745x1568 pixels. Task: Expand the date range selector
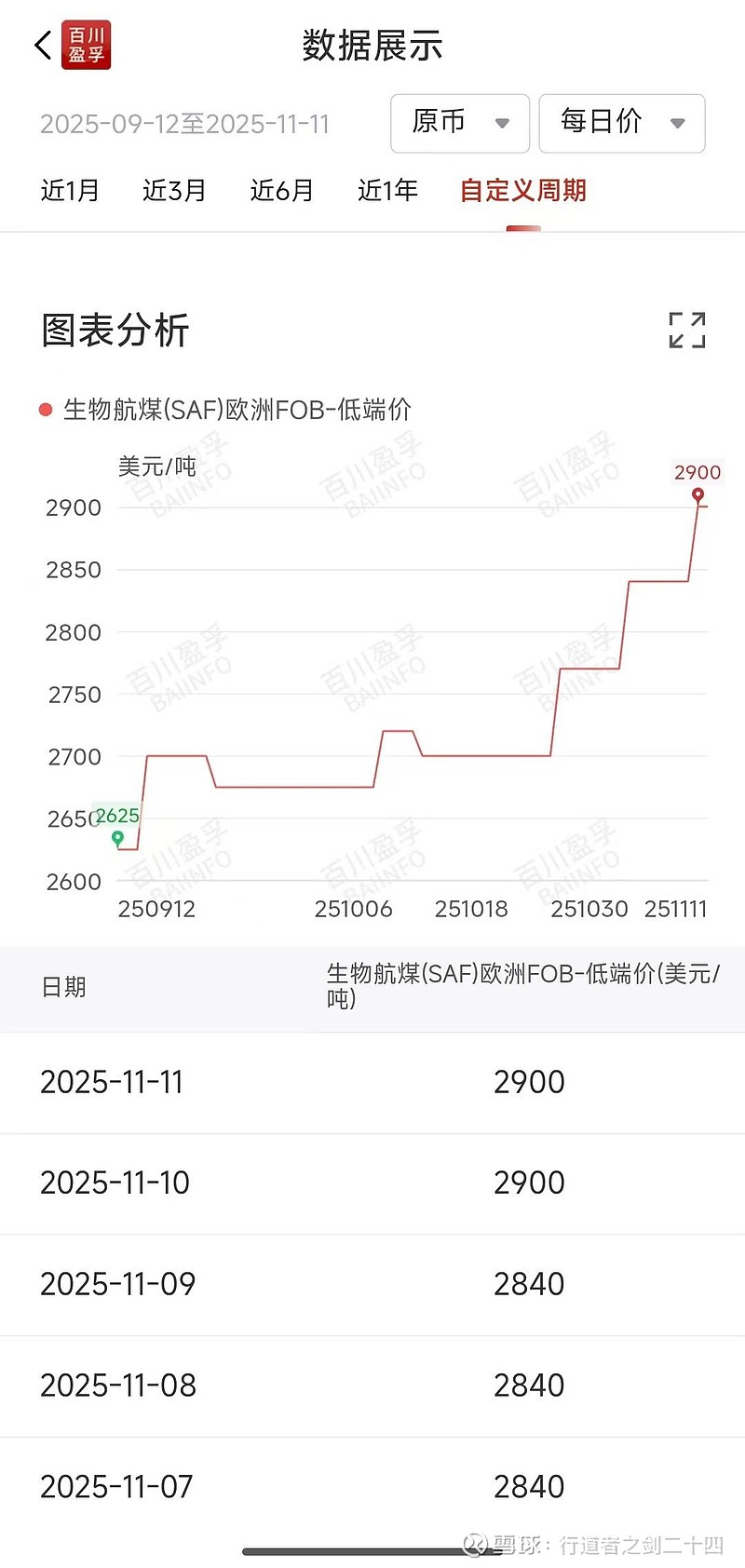tap(184, 123)
